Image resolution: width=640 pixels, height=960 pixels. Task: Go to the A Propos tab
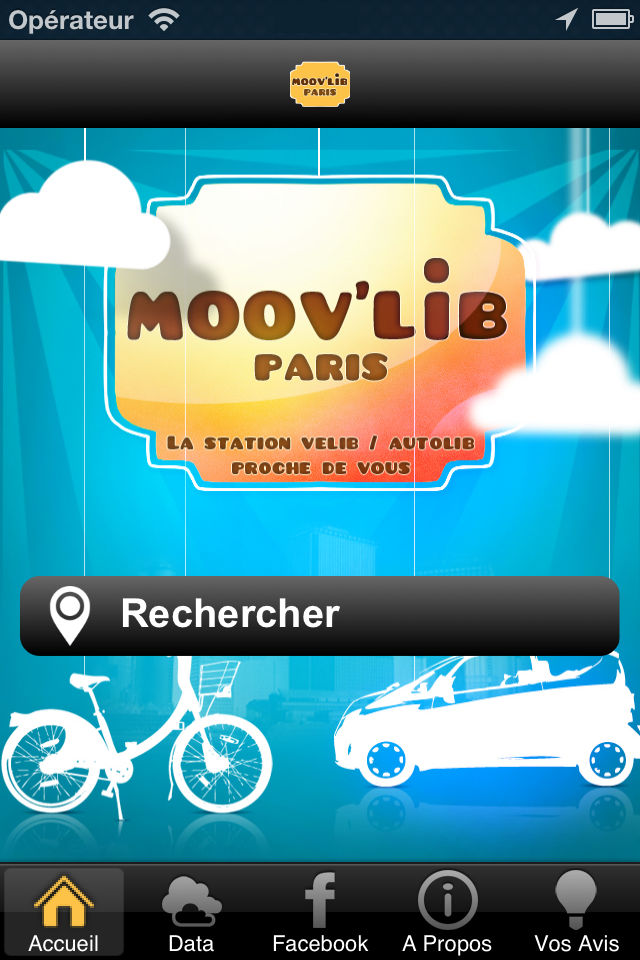click(447, 912)
